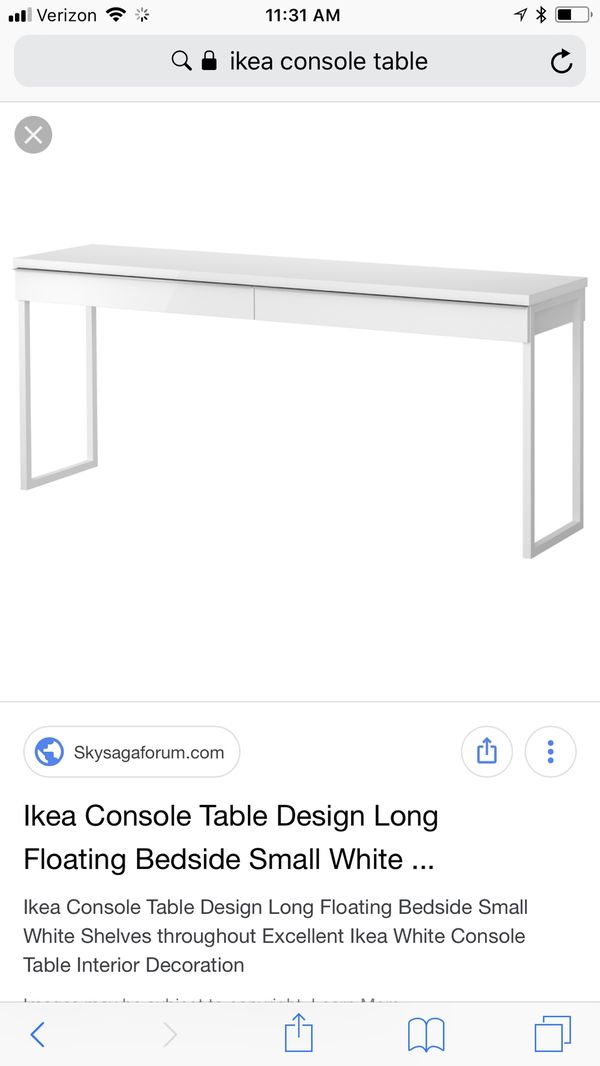The width and height of the screenshot is (600, 1066).
Task: Open the Ikea Console Table Design title link
Action: click(230, 837)
